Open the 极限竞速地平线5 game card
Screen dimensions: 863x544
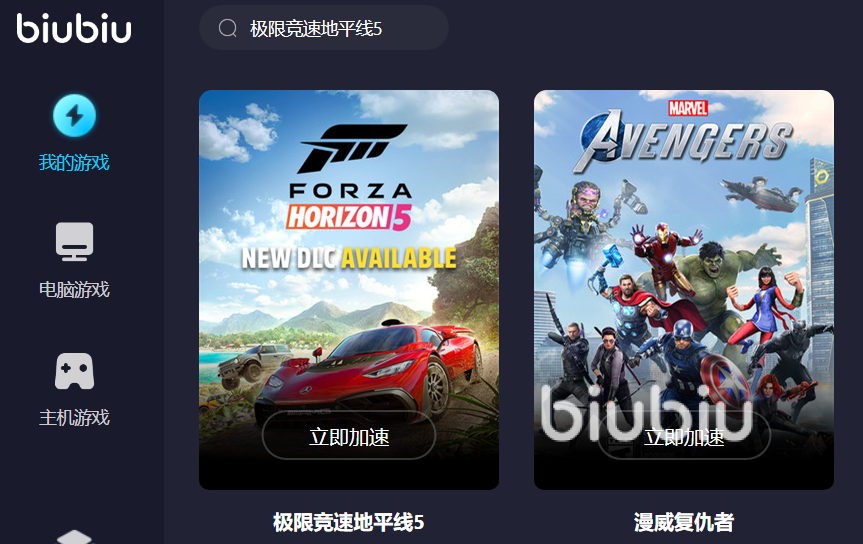pyautogui.click(x=349, y=250)
